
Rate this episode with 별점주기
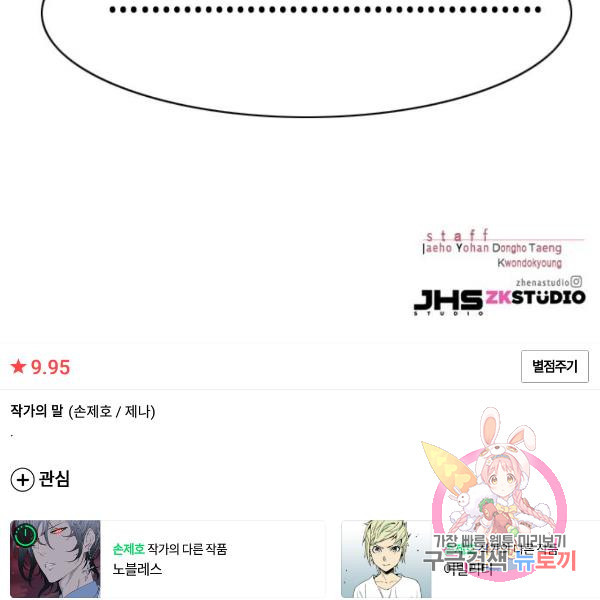coord(554,367)
